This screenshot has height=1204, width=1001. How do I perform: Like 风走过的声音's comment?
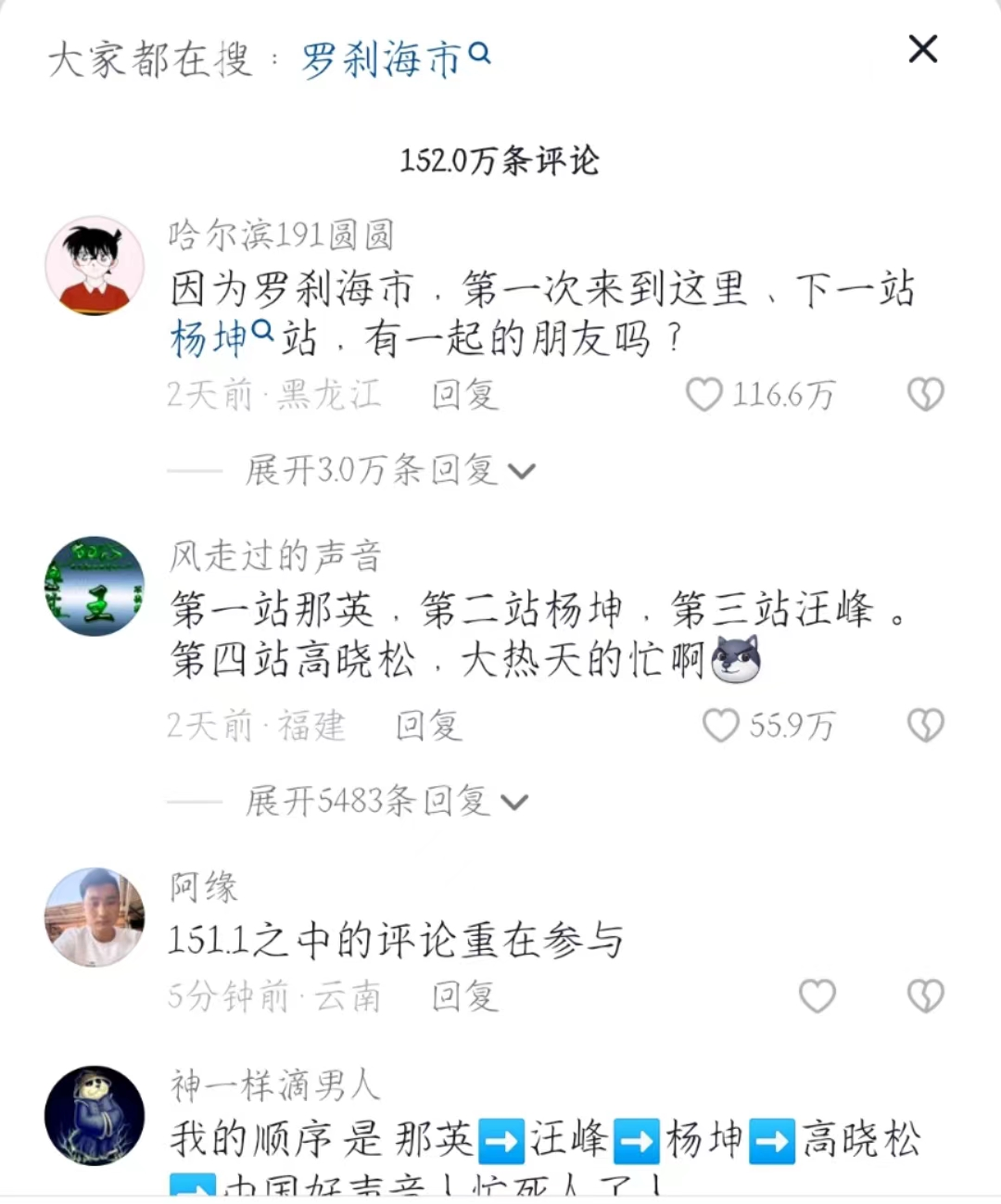[x=721, y=726]
